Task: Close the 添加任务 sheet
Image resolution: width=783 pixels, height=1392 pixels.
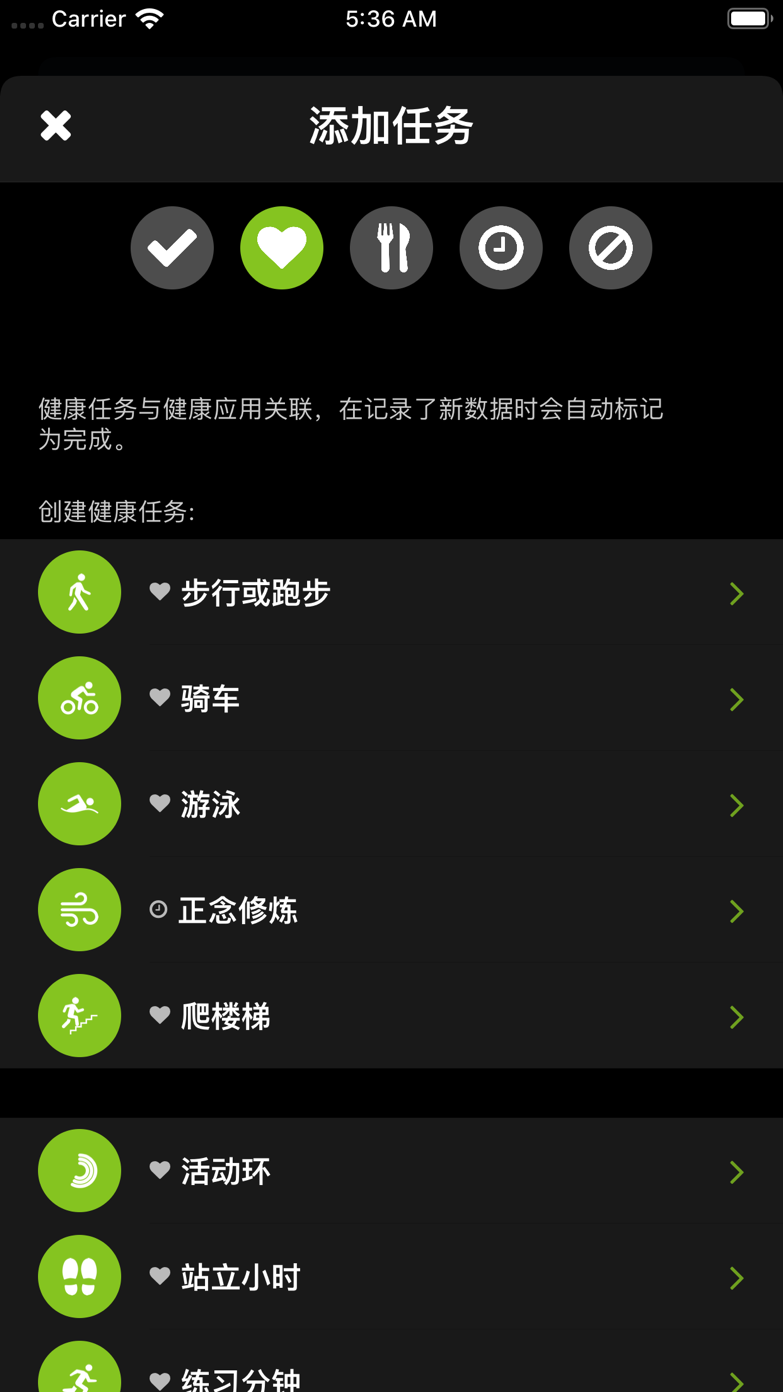Action: 56,126
